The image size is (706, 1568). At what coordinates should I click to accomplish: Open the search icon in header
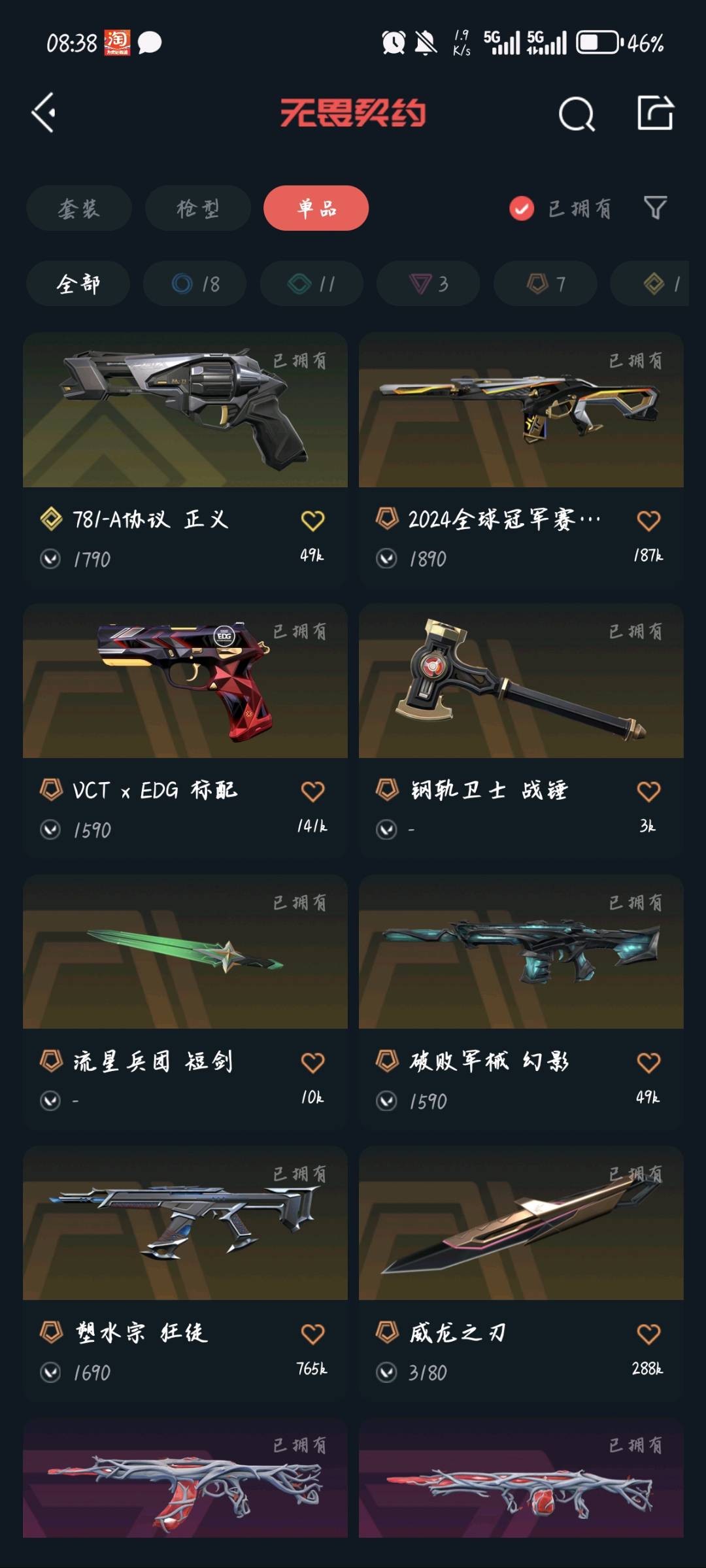point(577,114)
